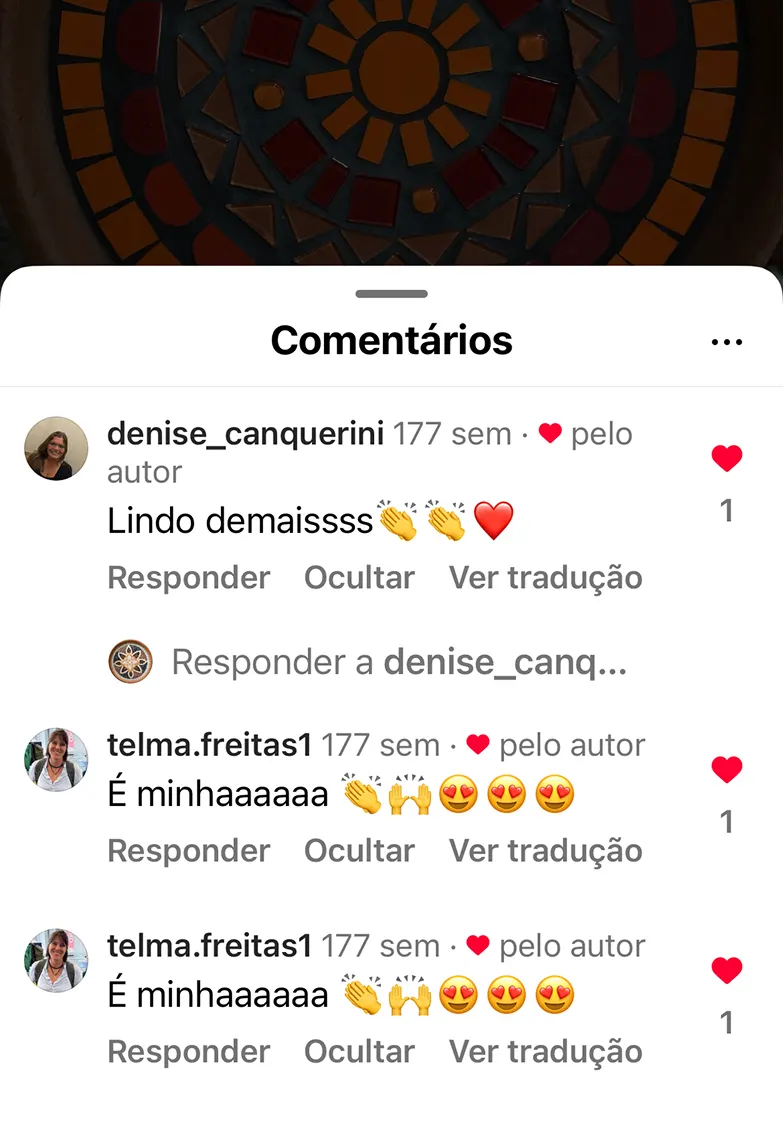The width and height of the screenshot is (784, 1124).
Task: Focus the "Responder a denise_canq..." reply field
Action: (x=399, y=662)
